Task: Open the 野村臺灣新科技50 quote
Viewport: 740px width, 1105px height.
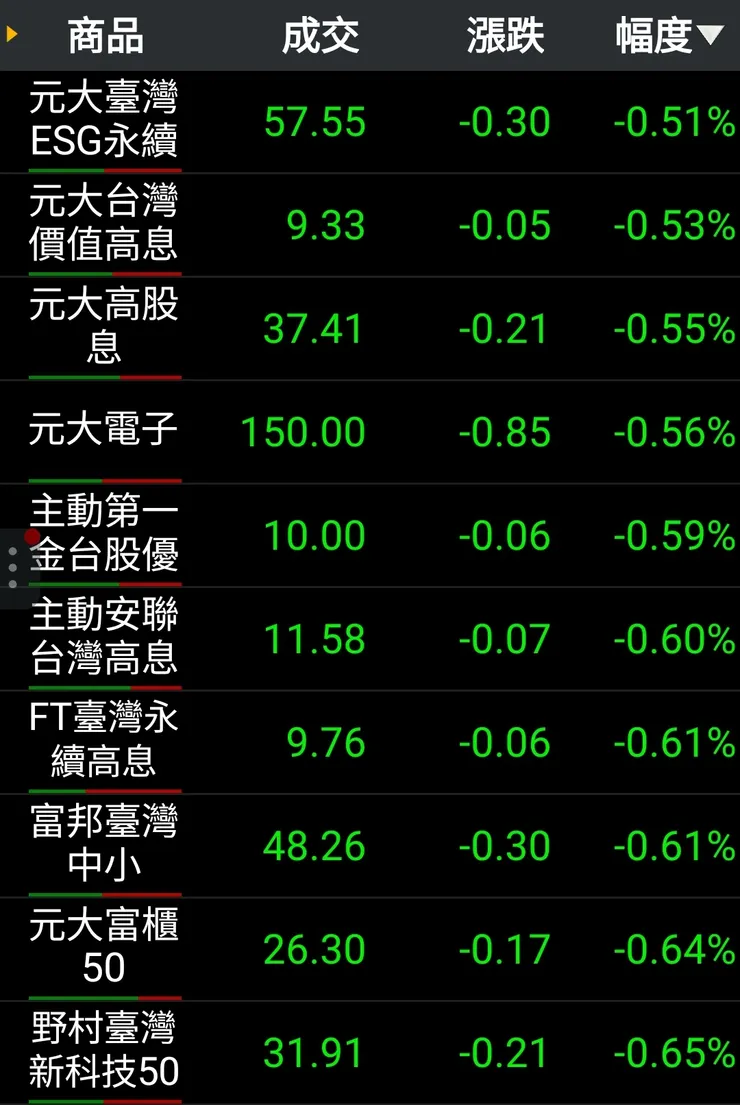Action: click(104, 1052)
